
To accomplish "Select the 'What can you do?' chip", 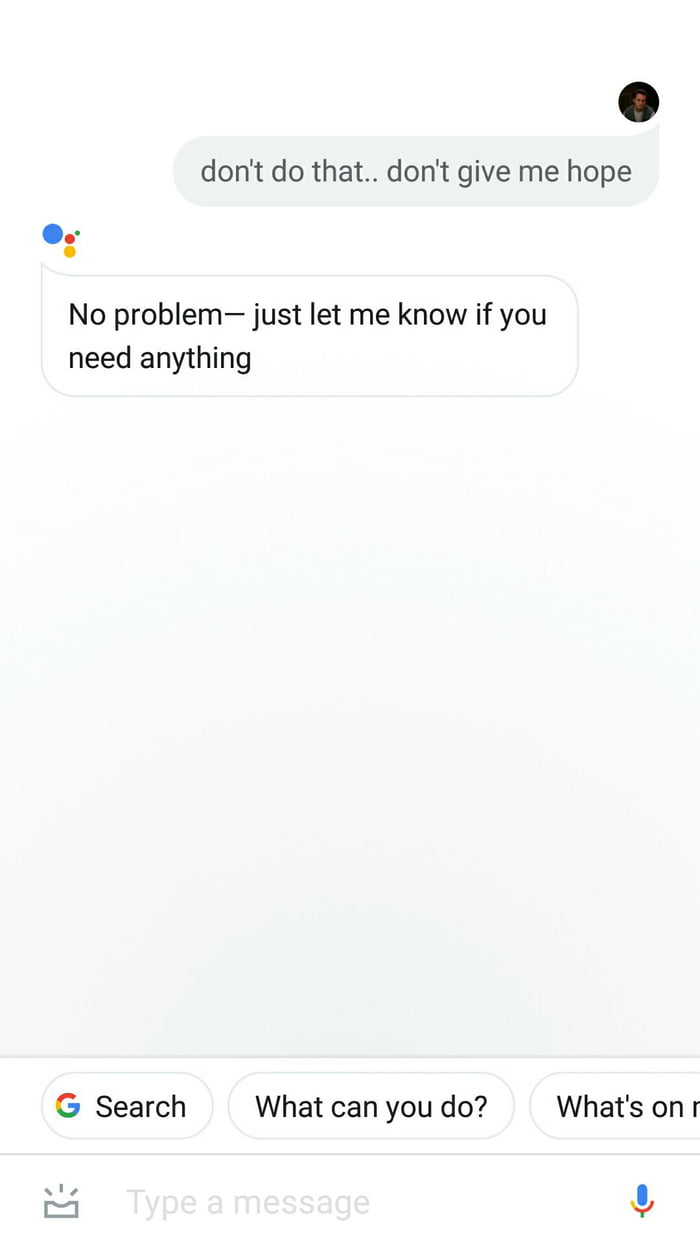I will coord(371,1106).
